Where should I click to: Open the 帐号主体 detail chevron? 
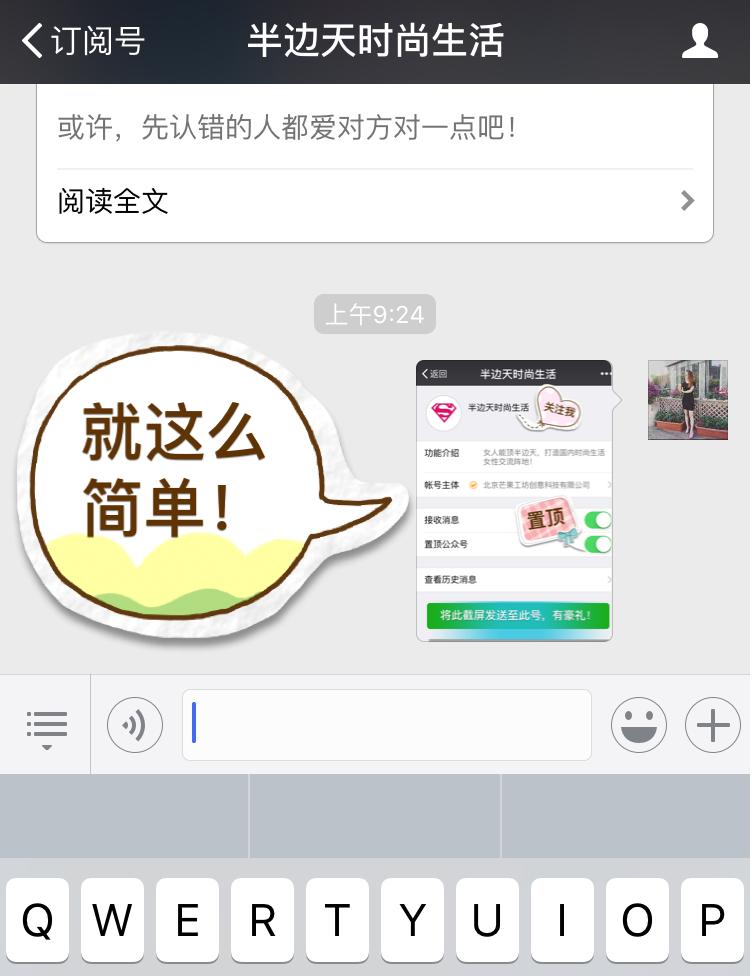coord(610,485)
